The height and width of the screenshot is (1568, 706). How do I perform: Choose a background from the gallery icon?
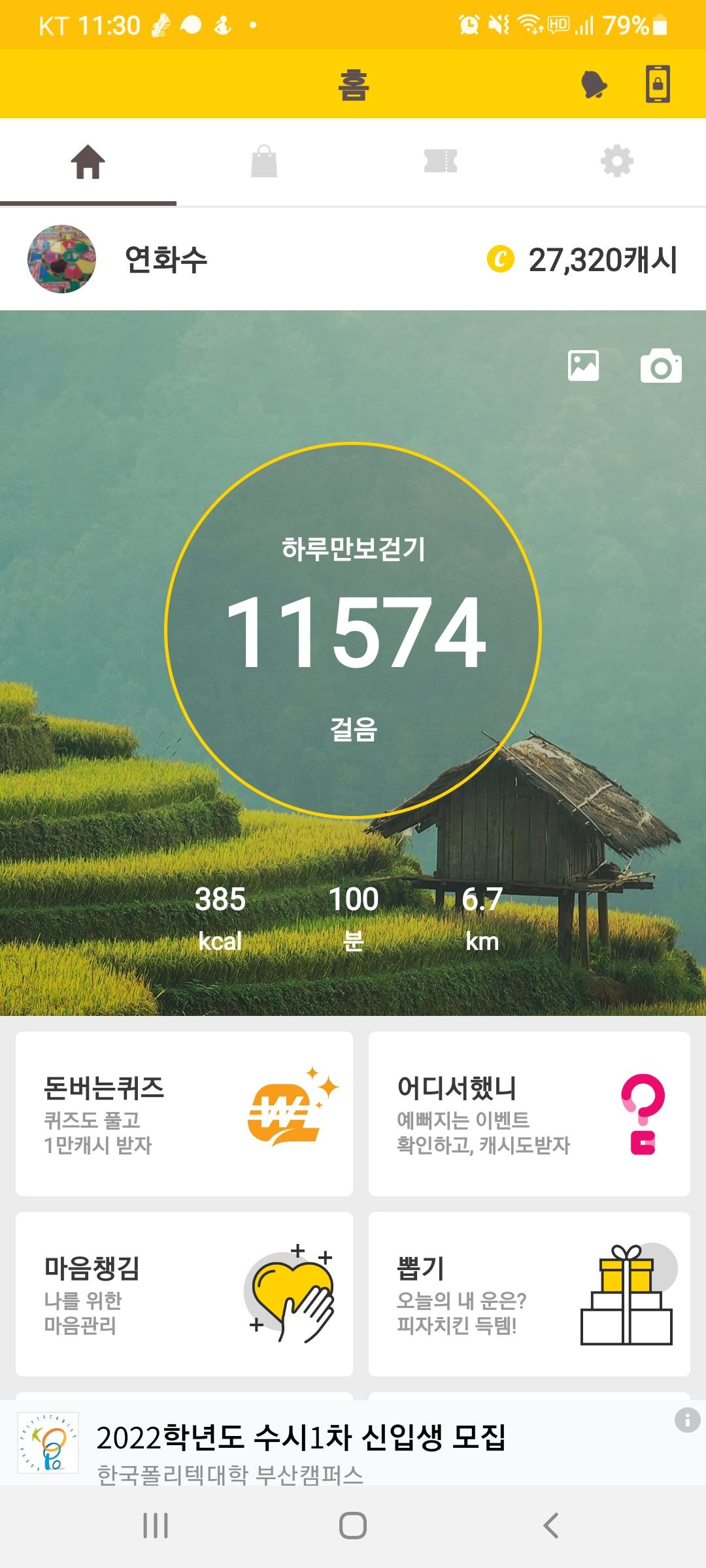[x=583, y=366]
